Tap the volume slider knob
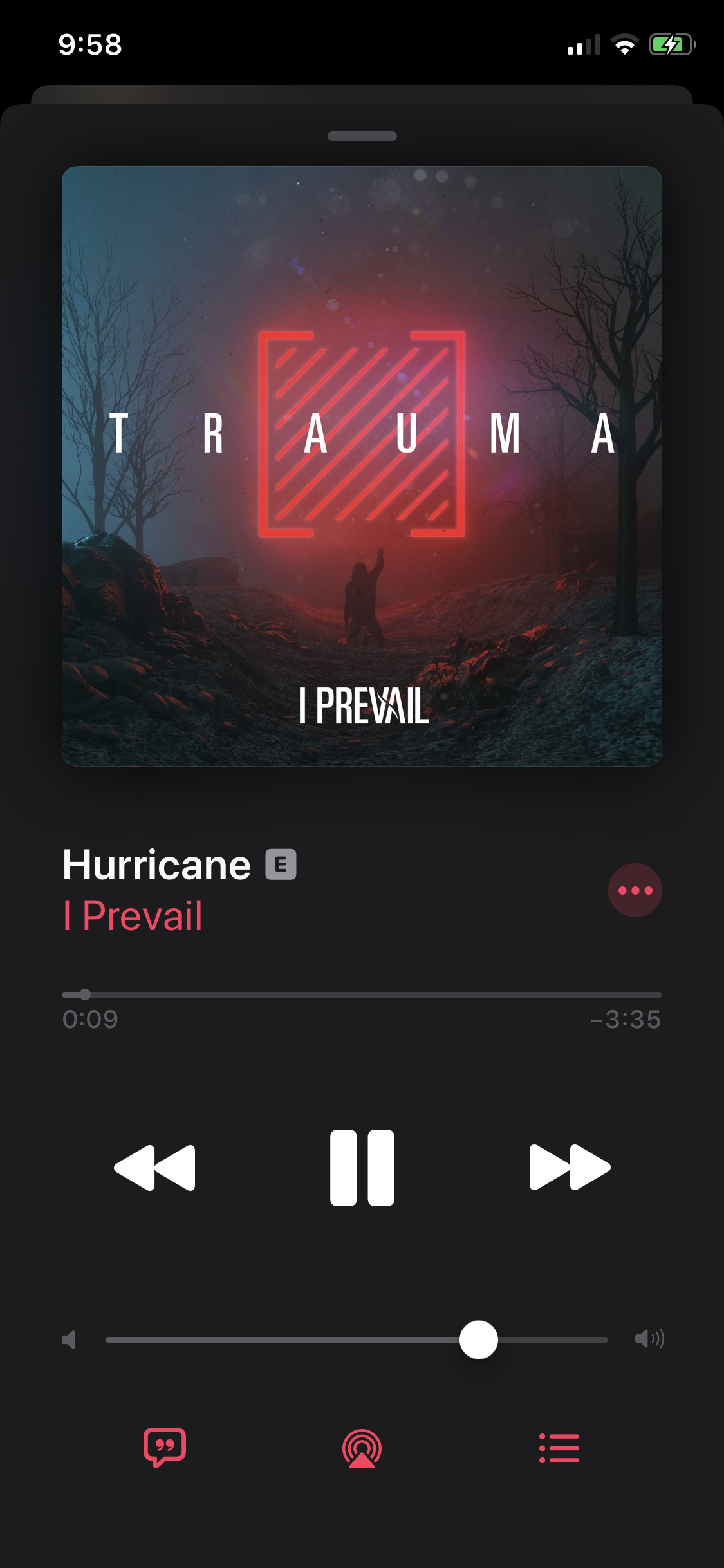 pos(479,1339)
